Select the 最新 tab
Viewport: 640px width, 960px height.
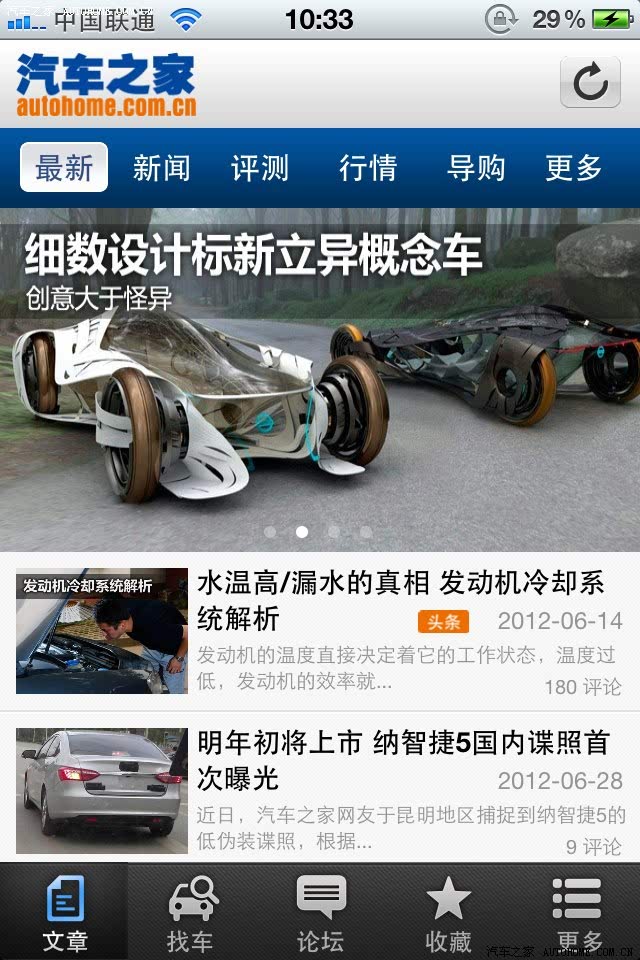pyautogui.click(x=64, y=168)
